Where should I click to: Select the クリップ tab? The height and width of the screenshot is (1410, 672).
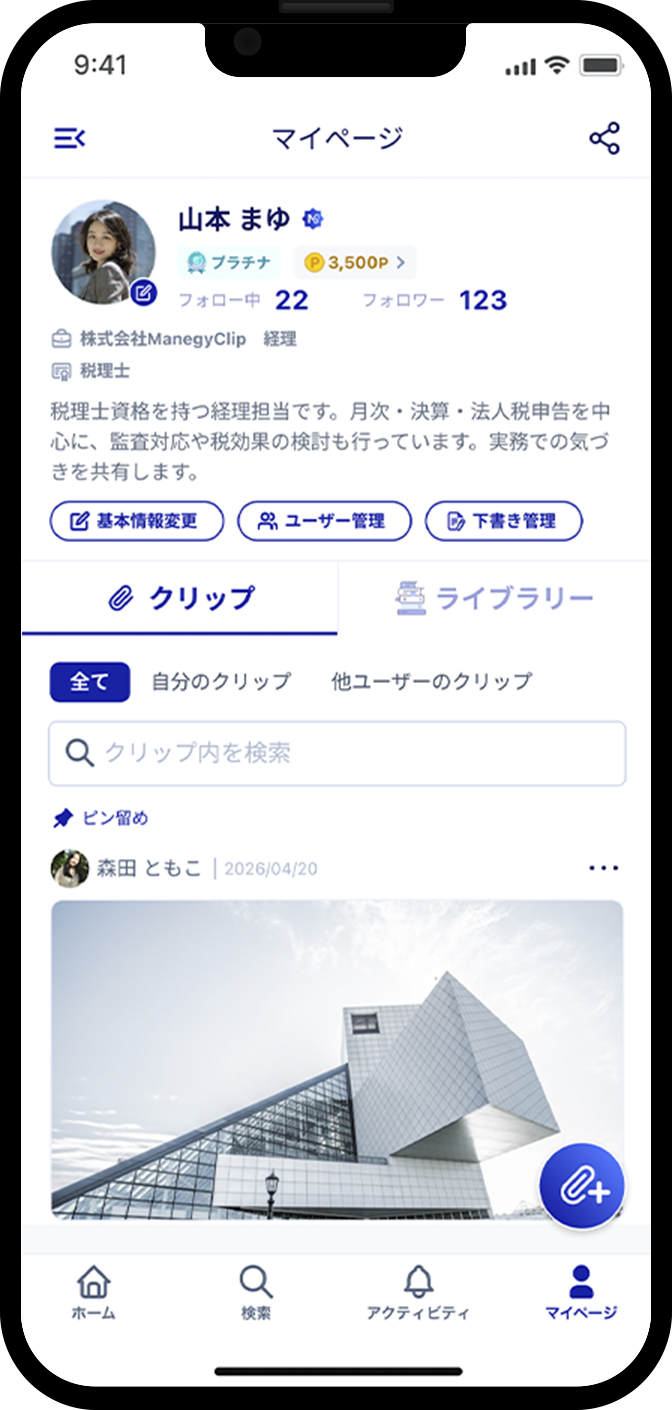pos(180,598)
